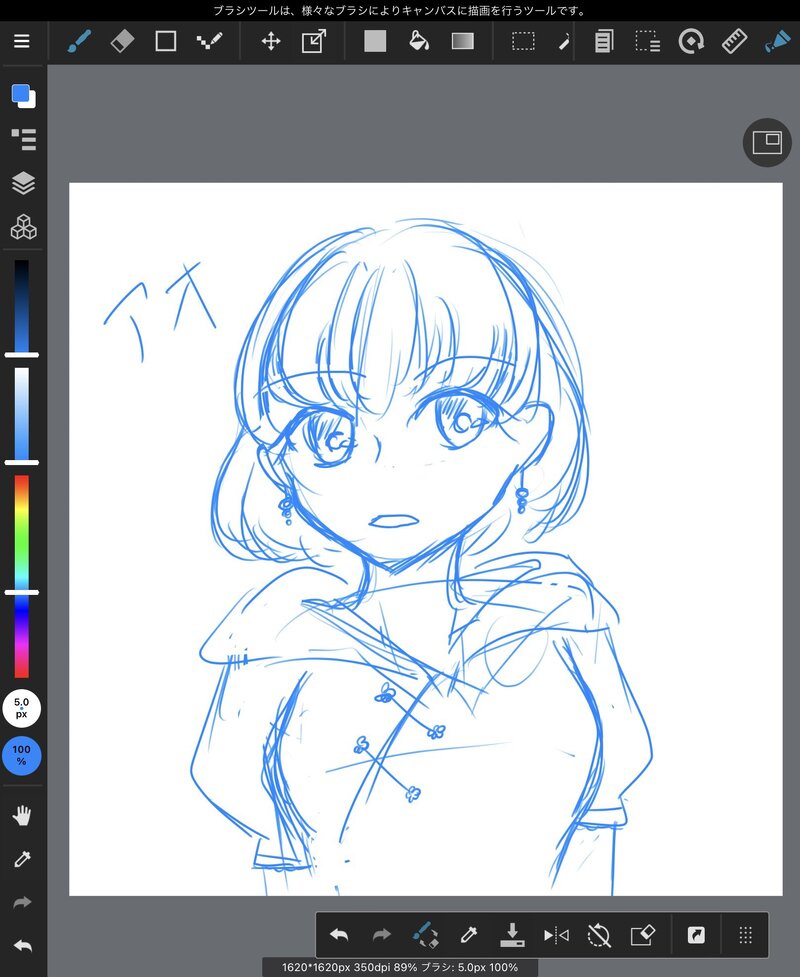Select the rectangle shape tool

pos(166,42)
